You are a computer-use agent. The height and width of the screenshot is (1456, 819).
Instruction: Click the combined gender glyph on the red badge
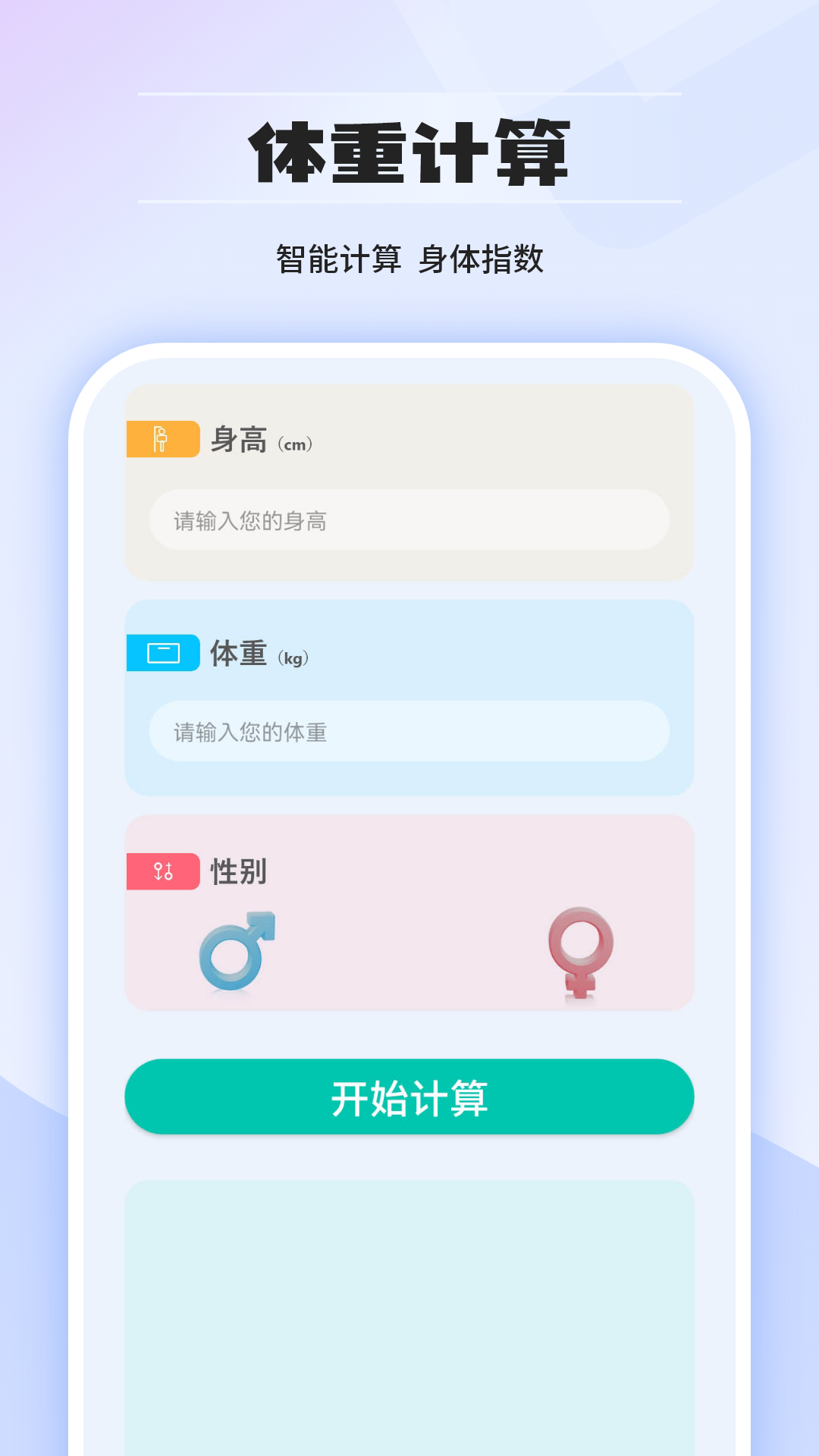(x=163, y=871)
